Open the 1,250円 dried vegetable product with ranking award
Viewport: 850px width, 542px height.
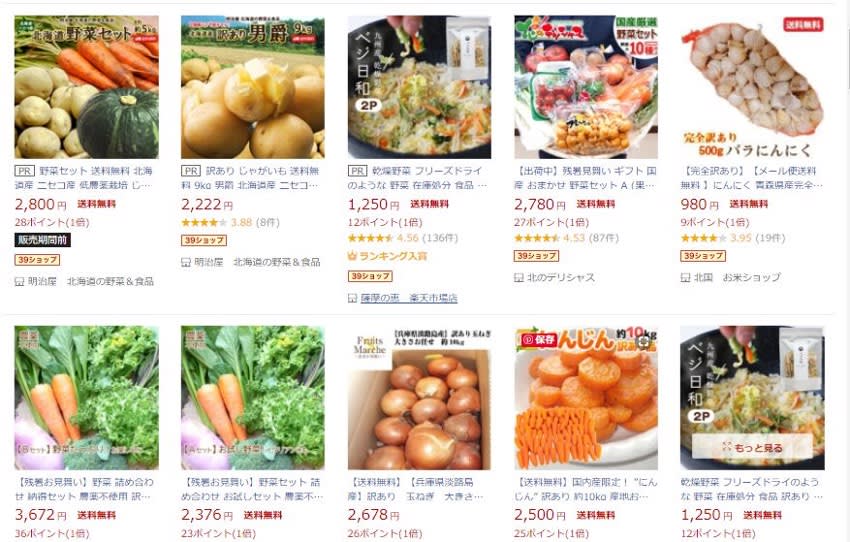tap(419, 86)
